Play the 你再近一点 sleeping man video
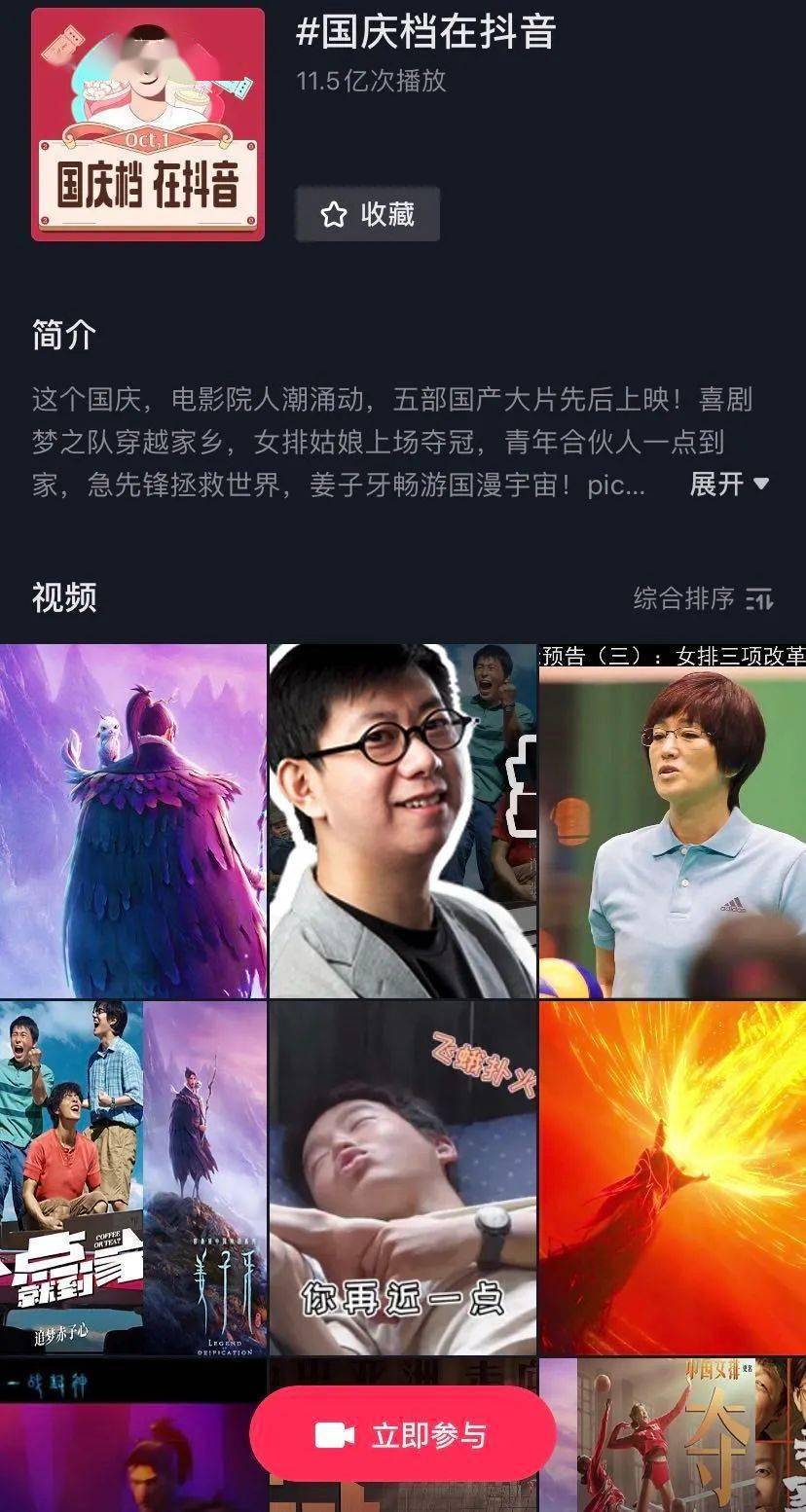The height and width of the screenshot is (1512, 806). [402, 1177]
